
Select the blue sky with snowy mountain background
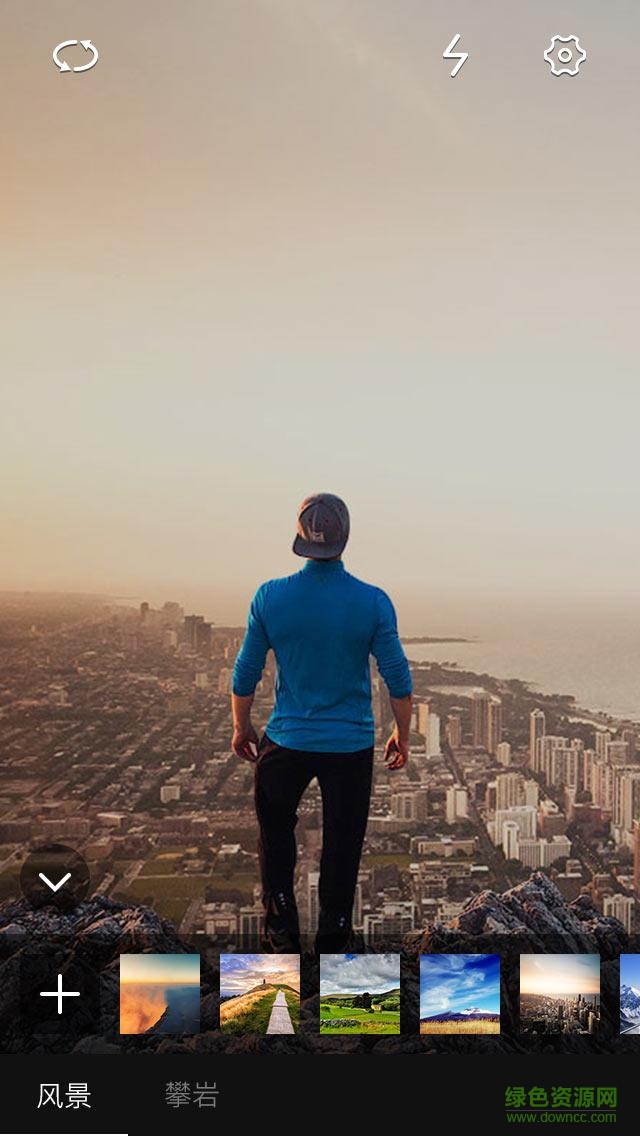click(460, 994)
